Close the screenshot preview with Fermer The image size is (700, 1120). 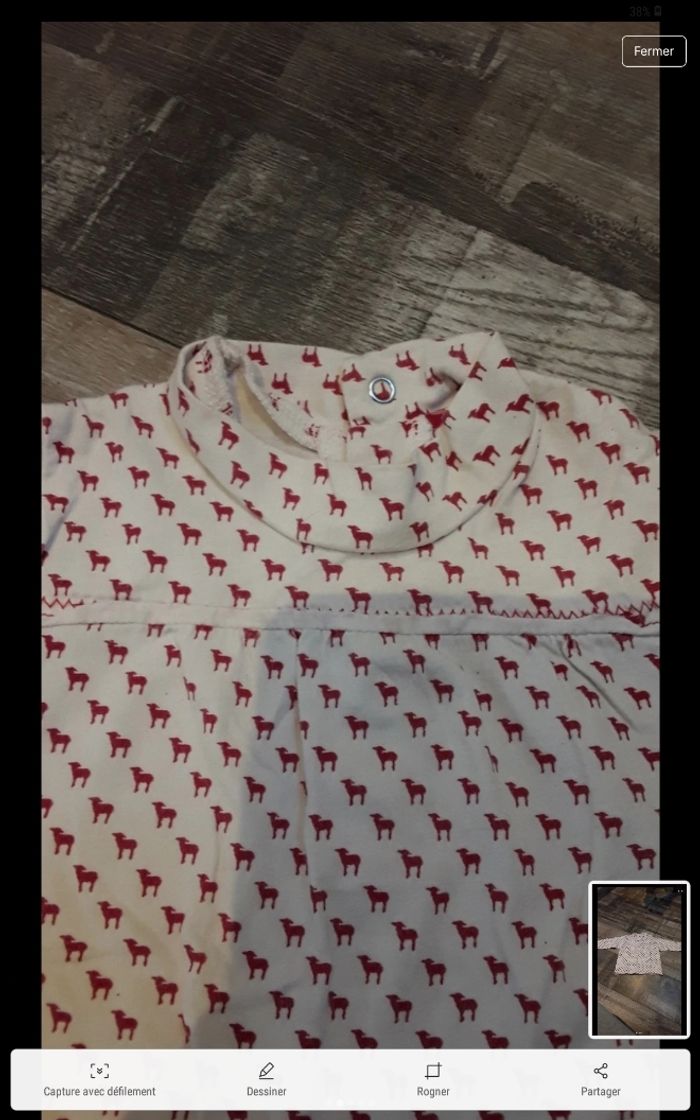(653, 51)
